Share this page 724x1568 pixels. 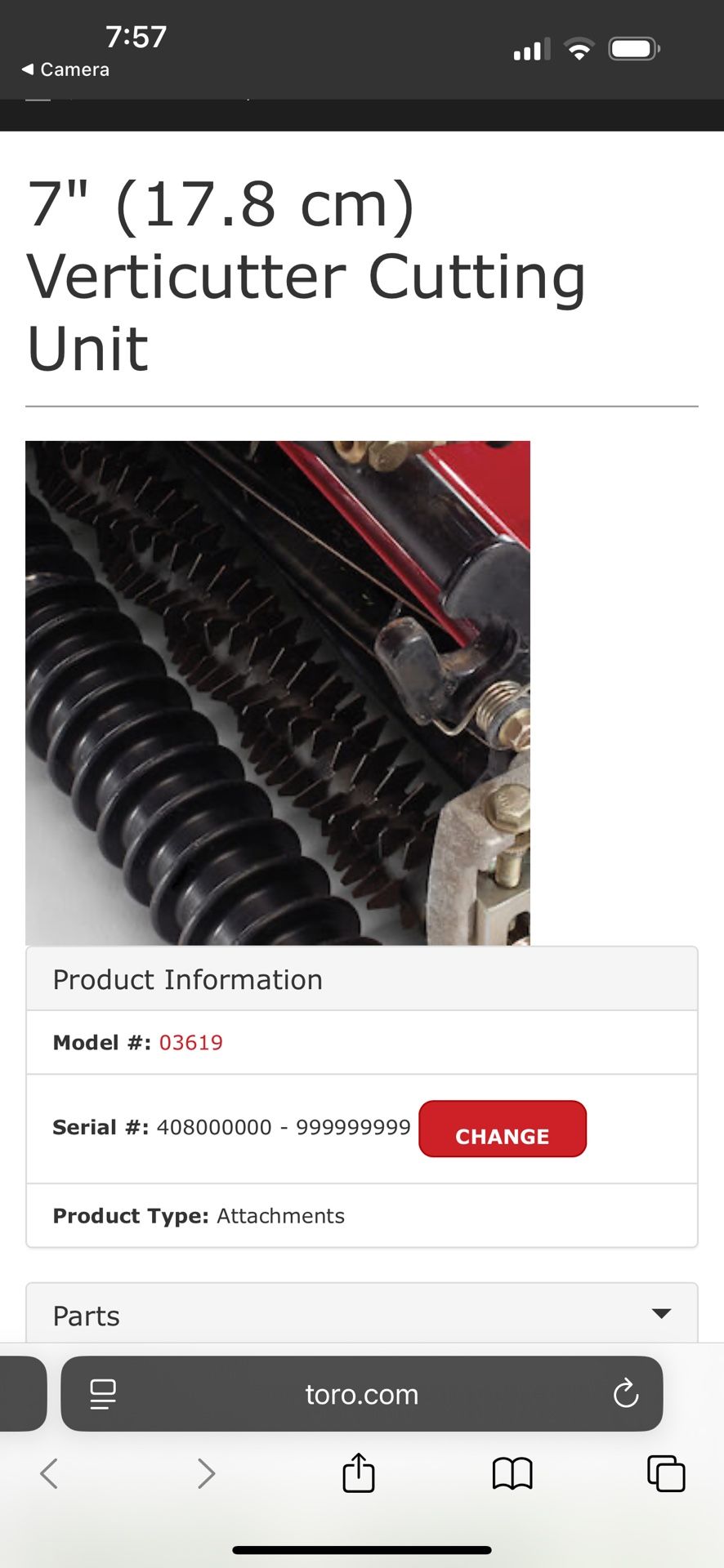359,1473
